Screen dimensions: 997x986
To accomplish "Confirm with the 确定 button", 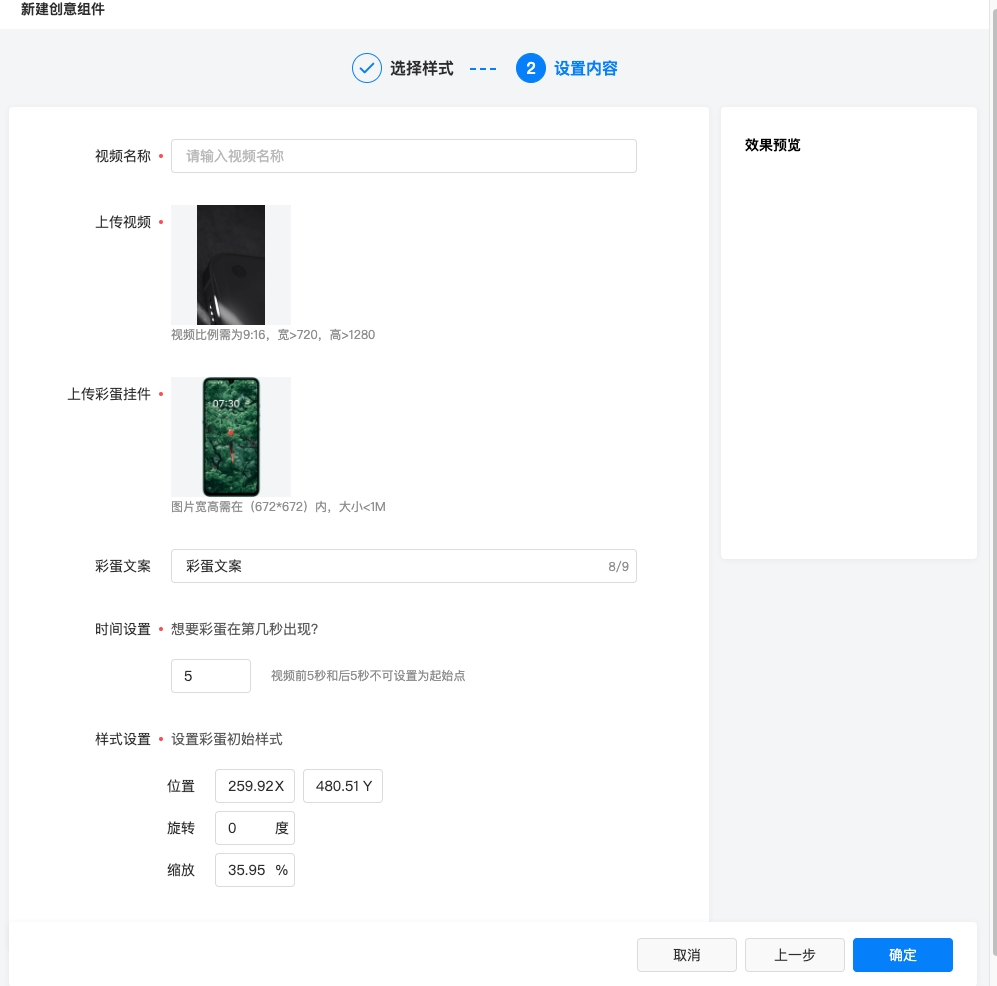I will [902, 955].
